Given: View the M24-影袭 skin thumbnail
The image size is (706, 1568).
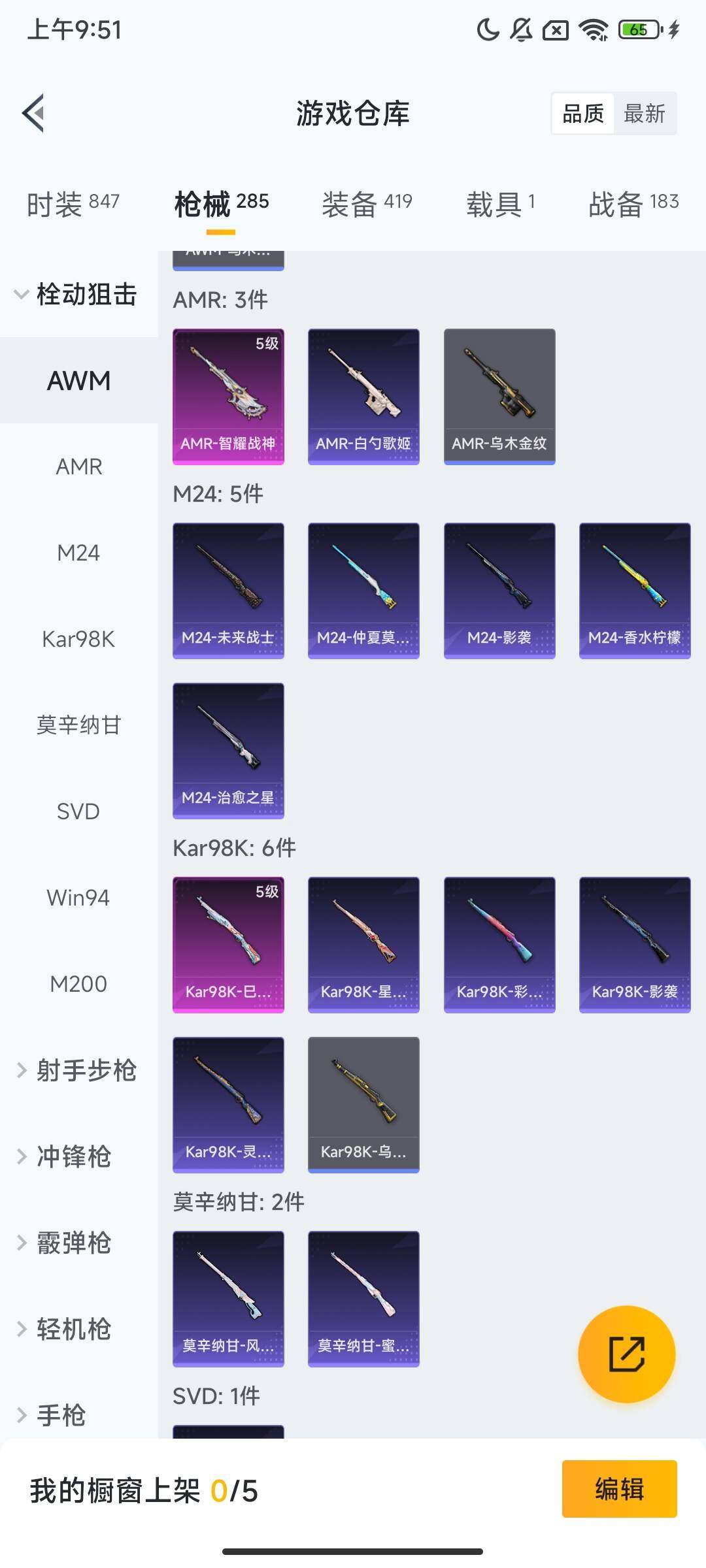Looking at the screenshot, I should click(x=499, y=587).
